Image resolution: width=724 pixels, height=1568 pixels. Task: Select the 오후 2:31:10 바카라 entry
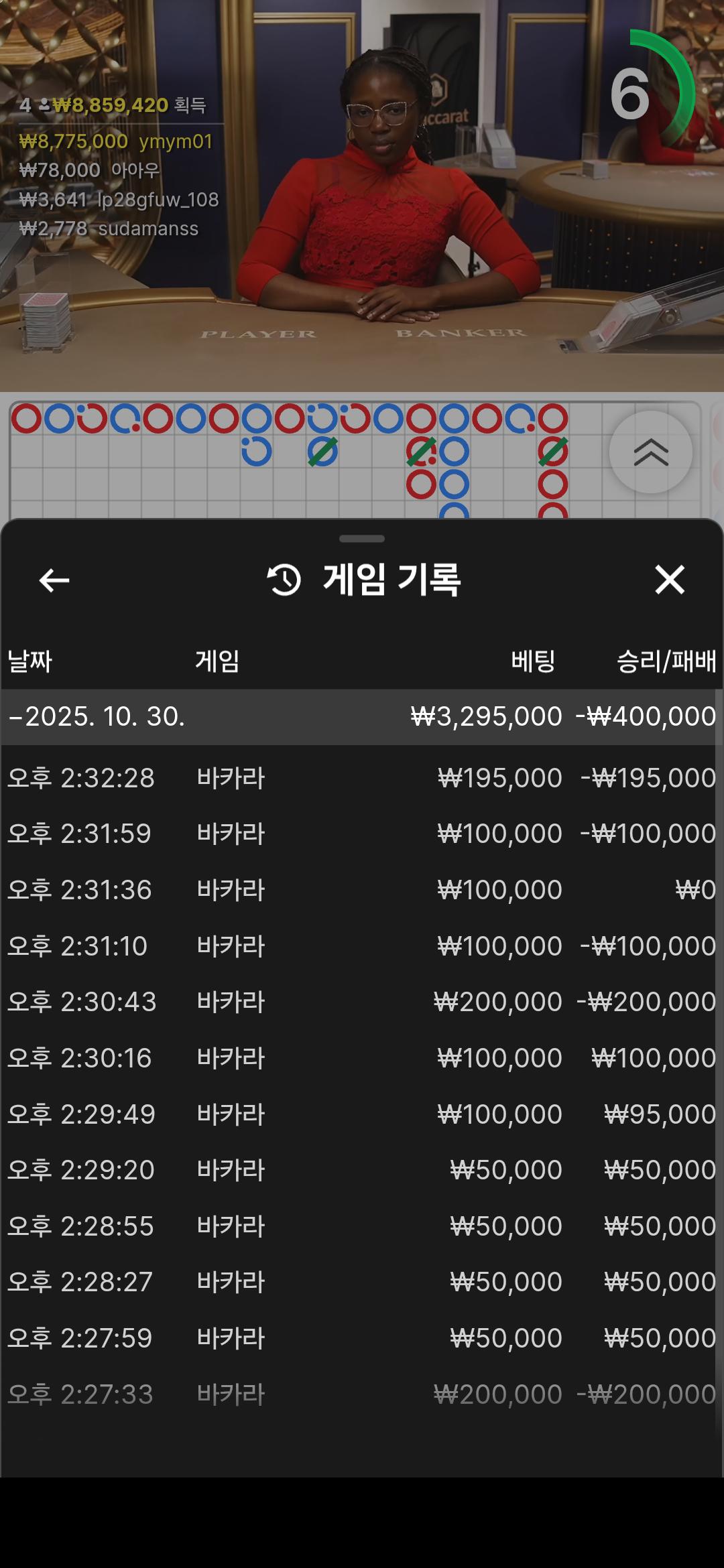(362, 946)
